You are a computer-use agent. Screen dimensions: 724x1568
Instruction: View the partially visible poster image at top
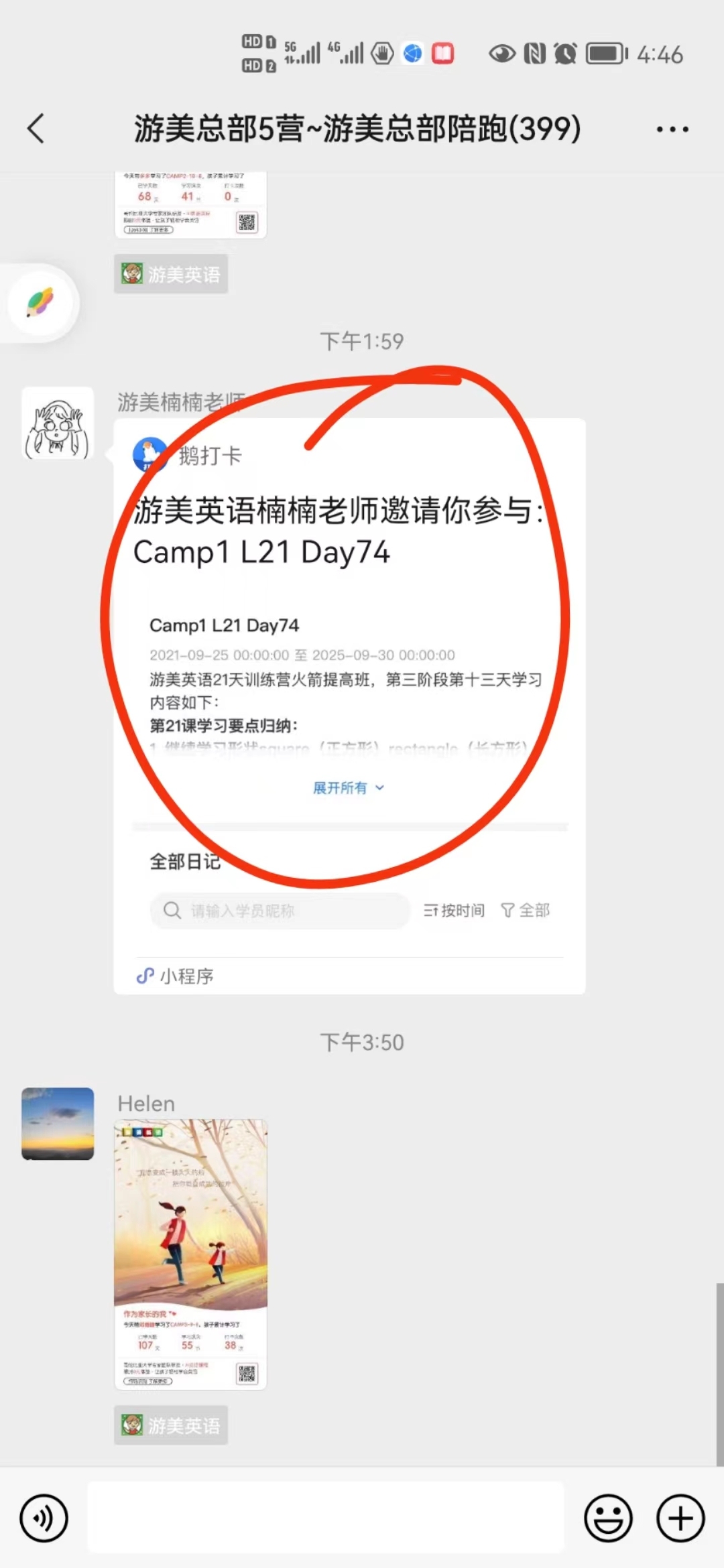190,204
